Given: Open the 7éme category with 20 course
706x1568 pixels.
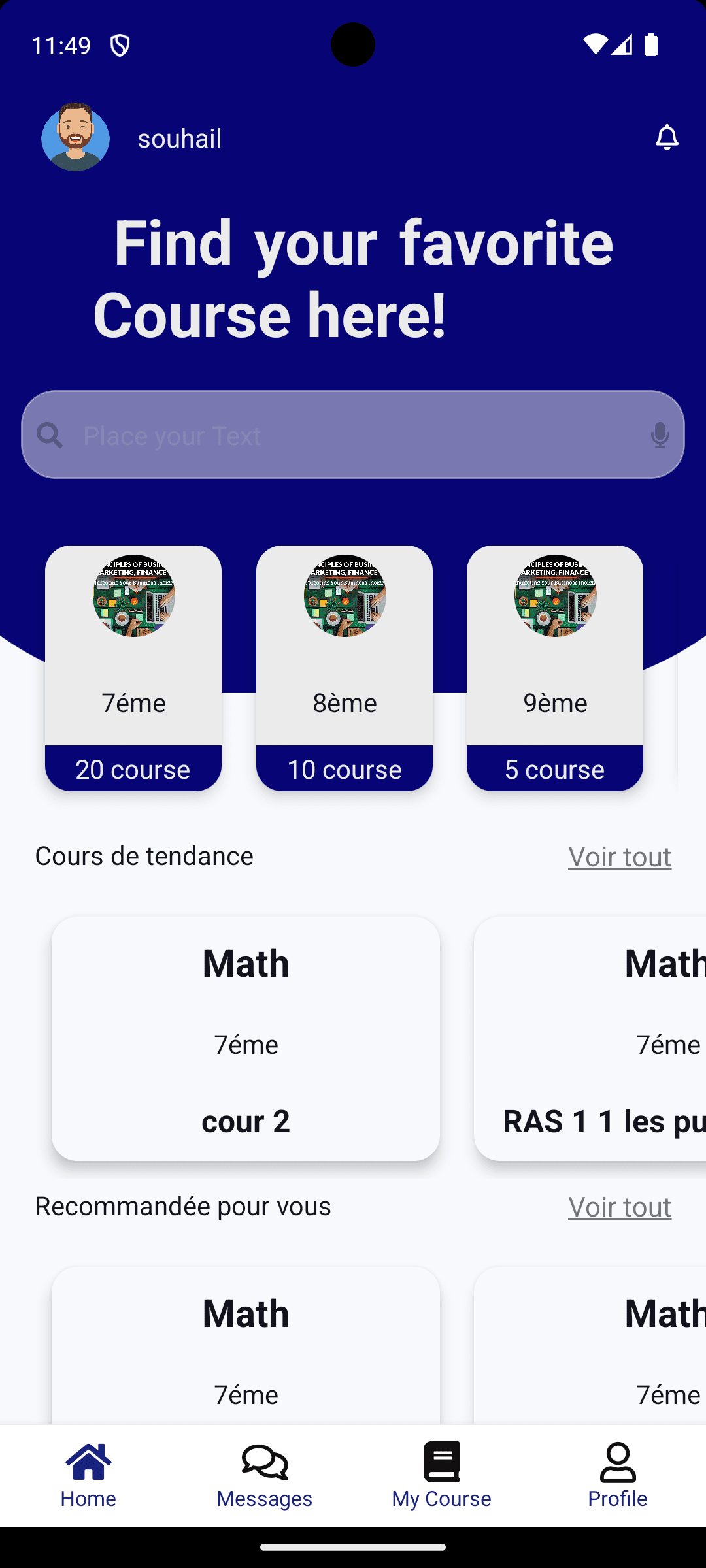Looking at the screenshot, I should [x=133, y=668].
